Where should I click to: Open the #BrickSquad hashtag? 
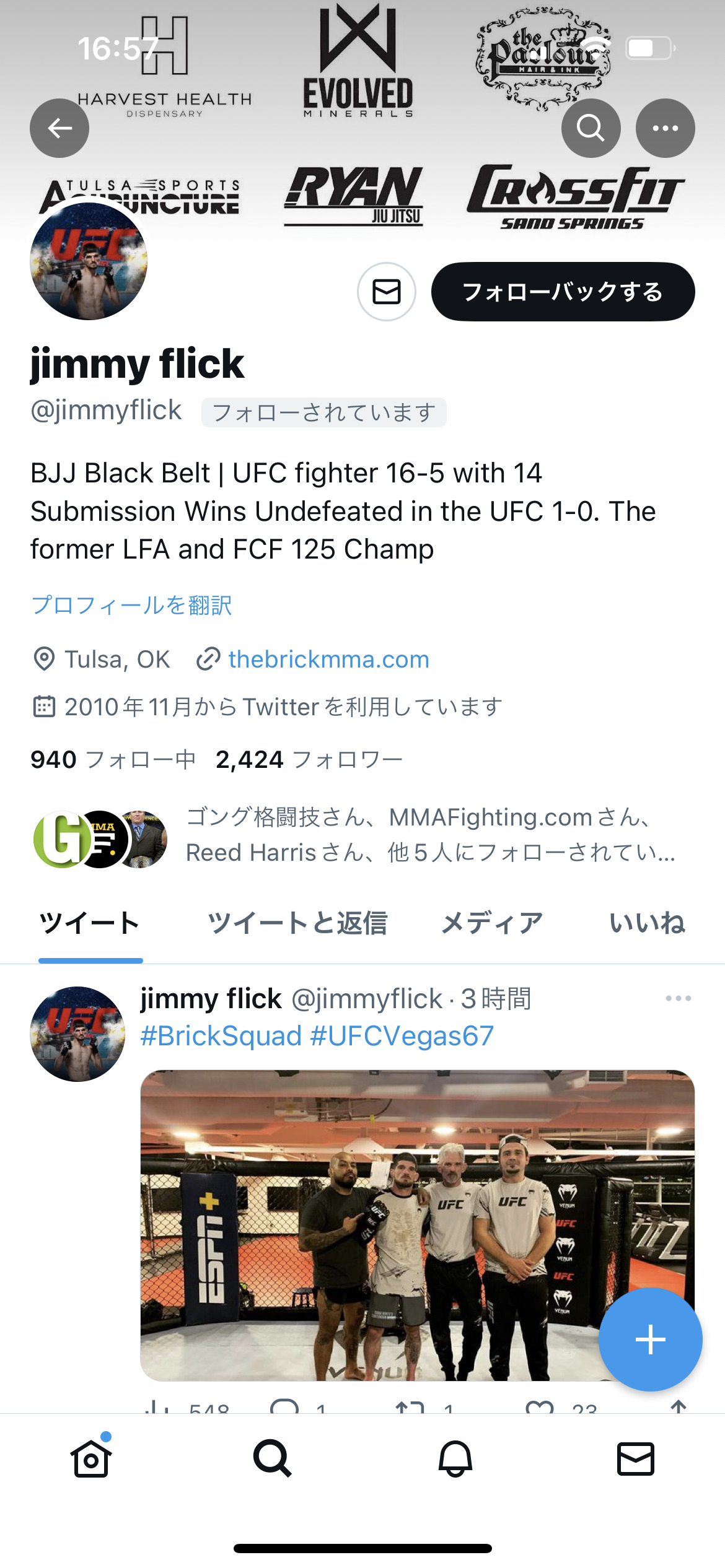[x=221, y=1036]
